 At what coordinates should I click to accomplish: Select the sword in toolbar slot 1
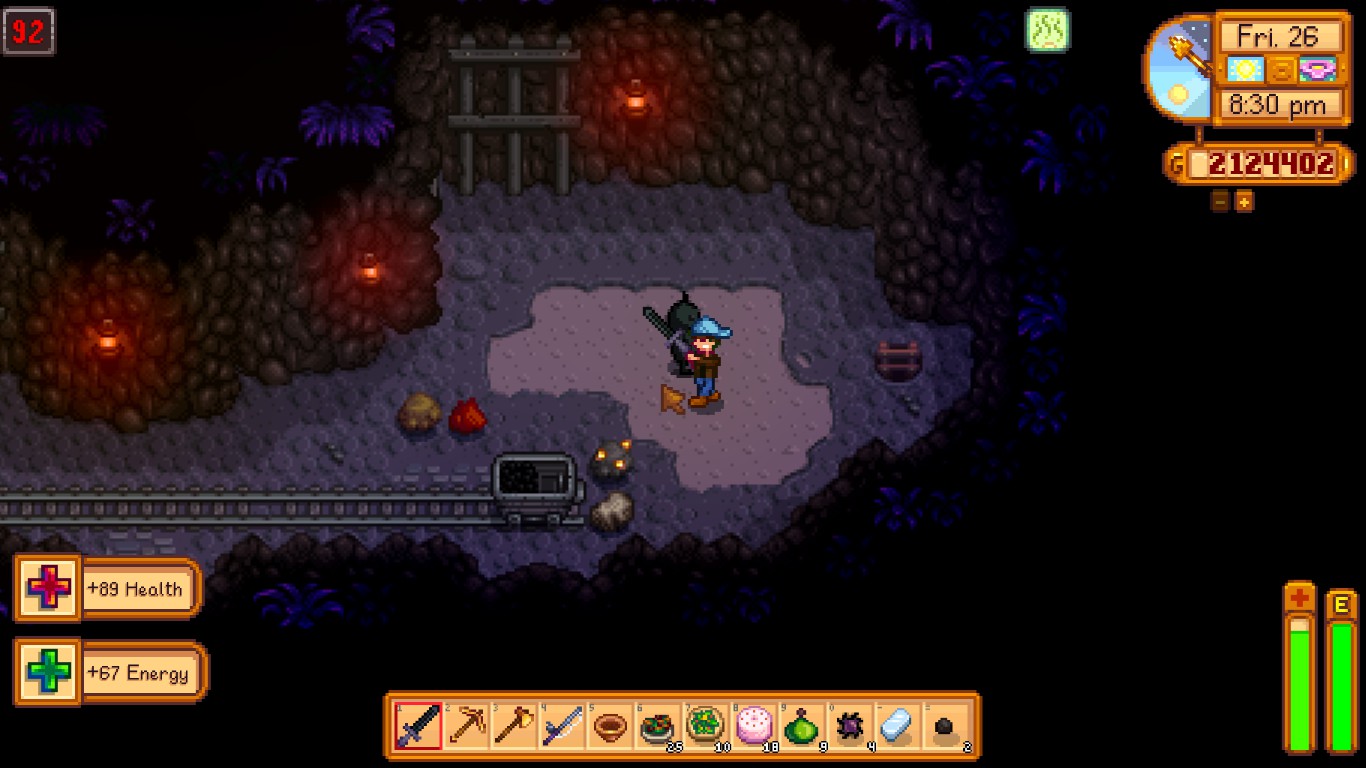point(418,726)
